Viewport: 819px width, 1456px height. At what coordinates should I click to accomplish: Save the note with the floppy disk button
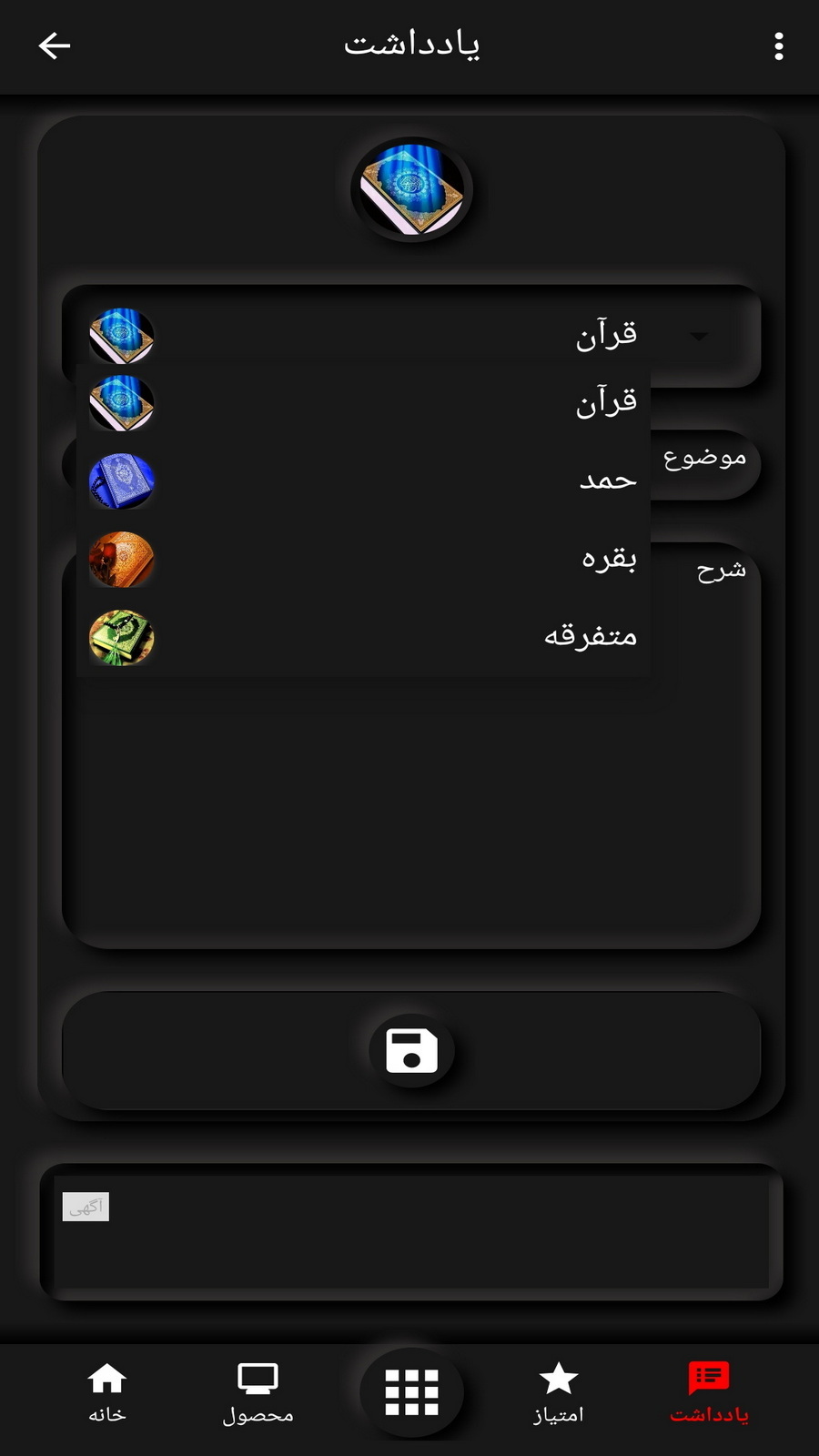[411, 1051]
